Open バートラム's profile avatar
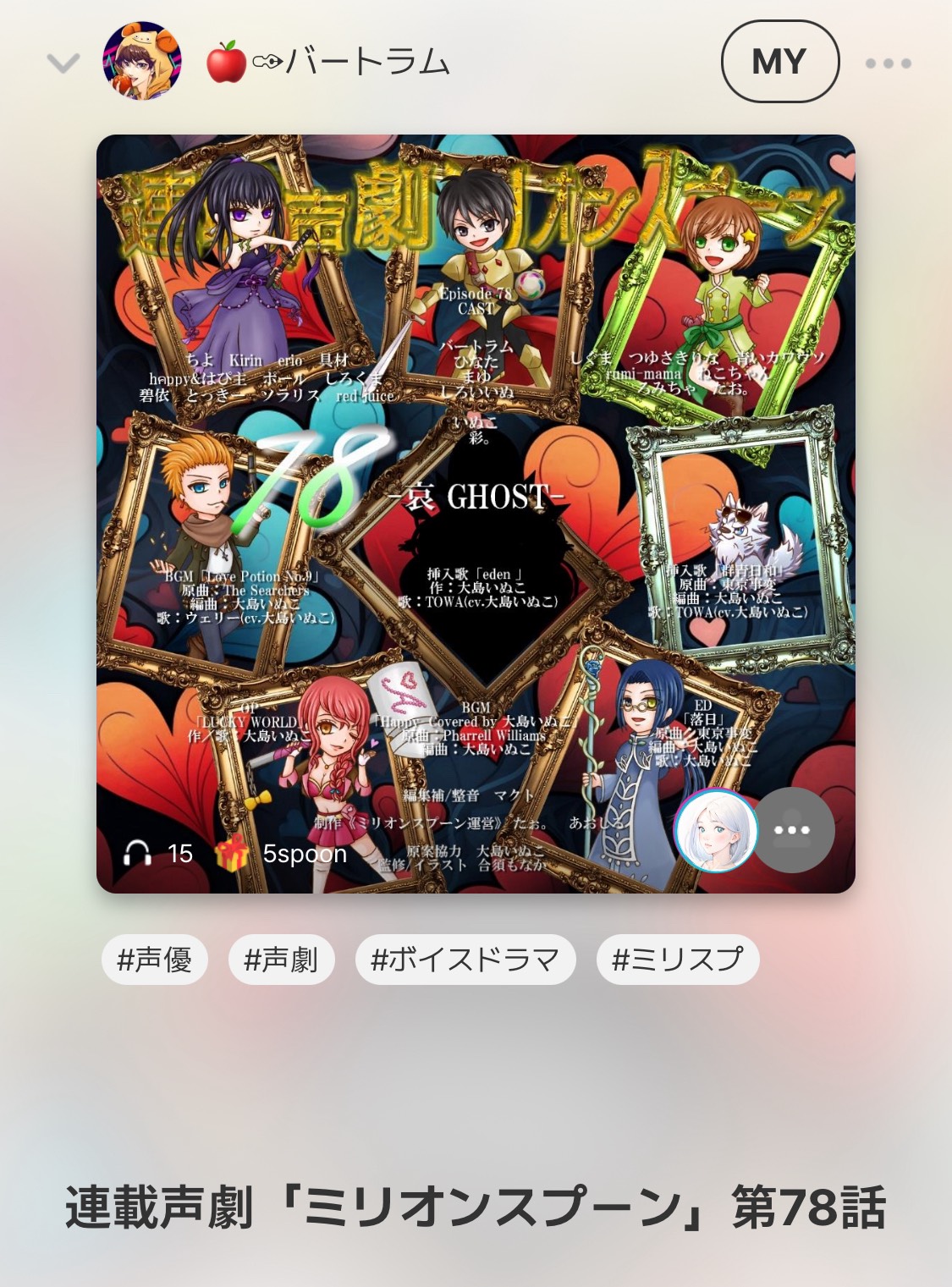The image size is (952, 1287). [142, 62]
